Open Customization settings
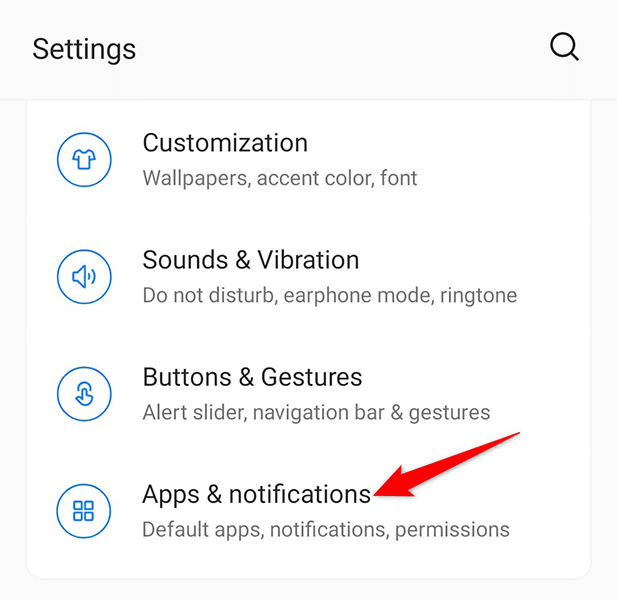 pyautogui.click(x=225, y=143)
